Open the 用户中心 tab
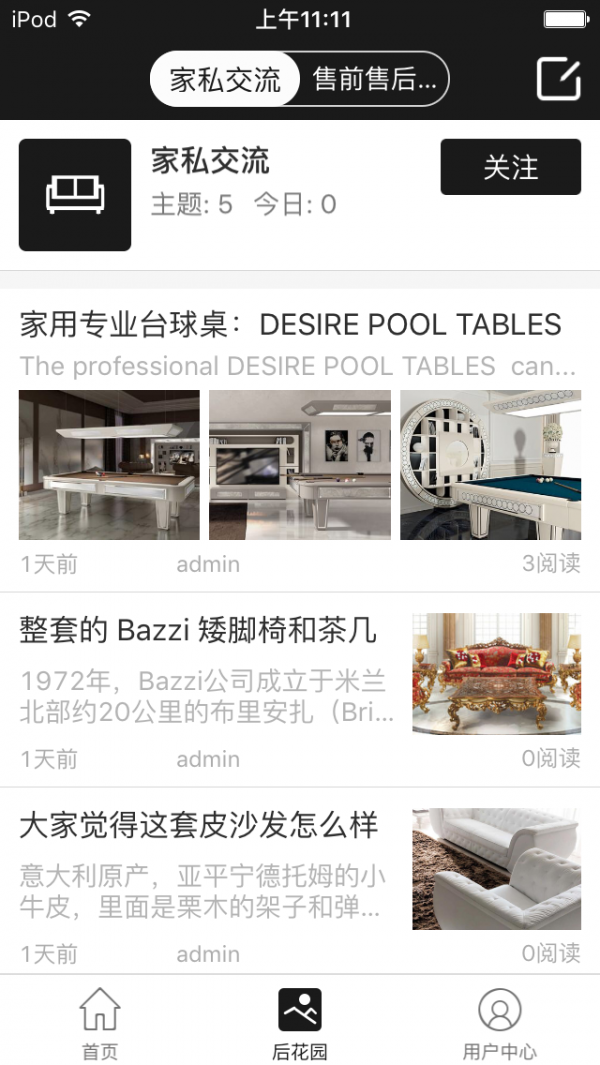The image size is (600, 1065). click(x=499, y=1022)
